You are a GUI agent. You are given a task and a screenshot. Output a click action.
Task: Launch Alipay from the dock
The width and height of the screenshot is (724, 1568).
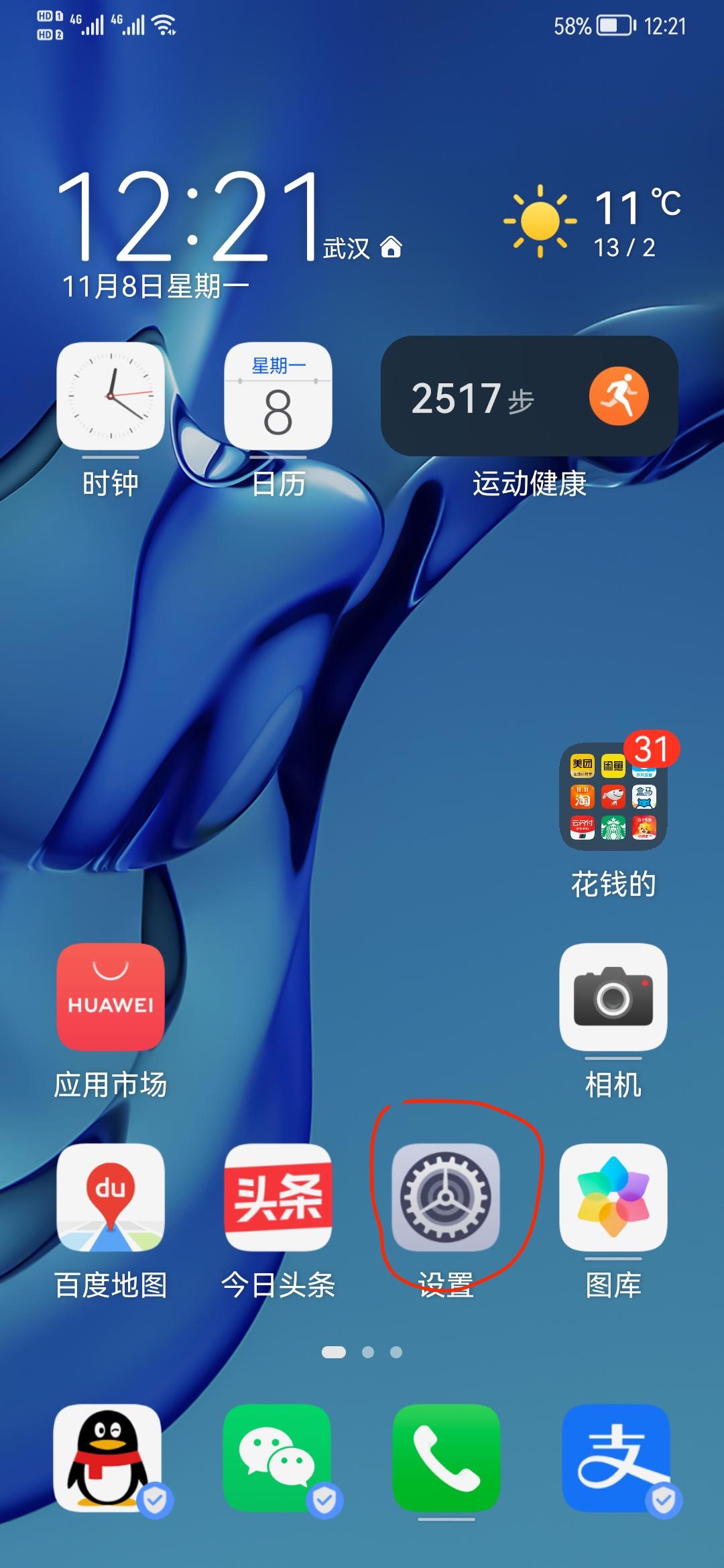pos(616,1457)
